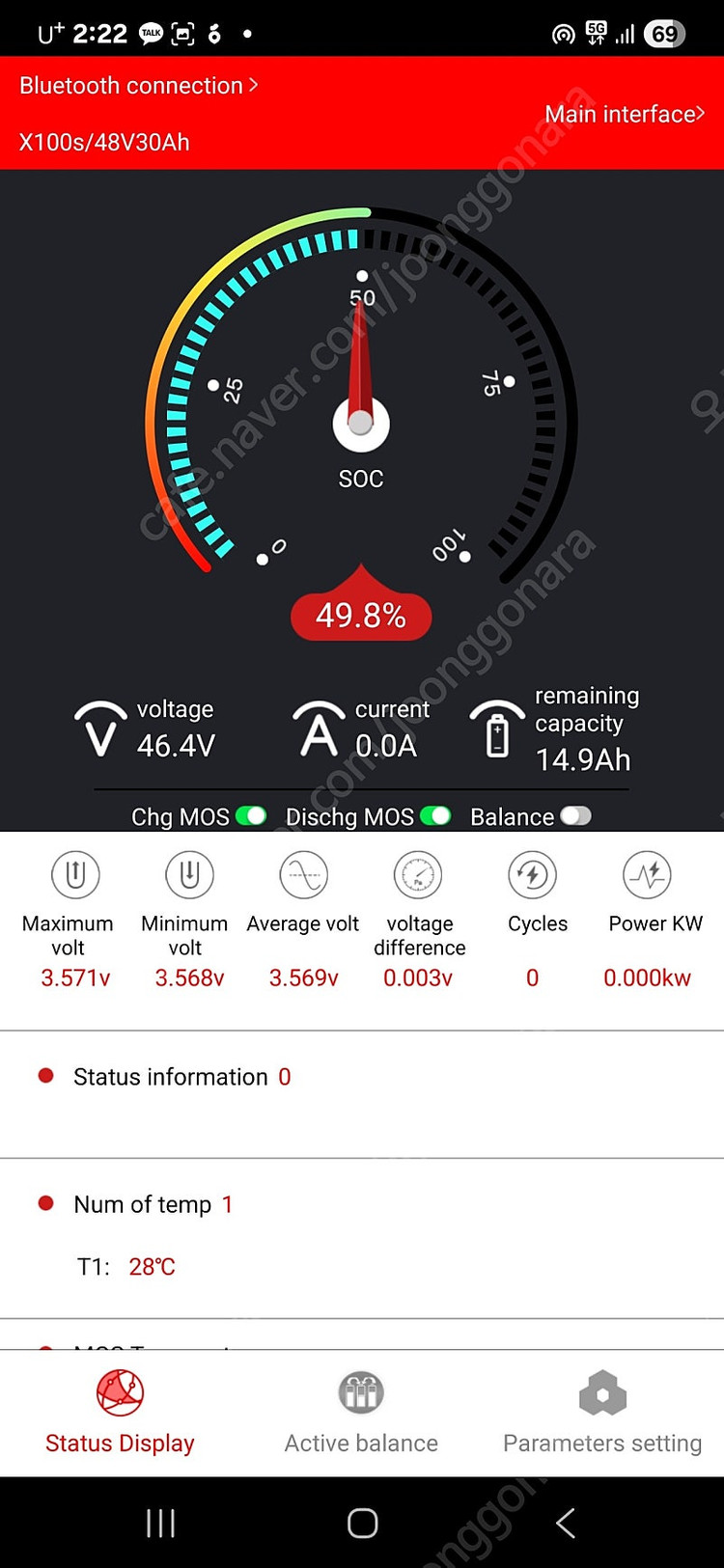Go to Main interface
Screen dimensions: 724x1568
pos(624,114)
